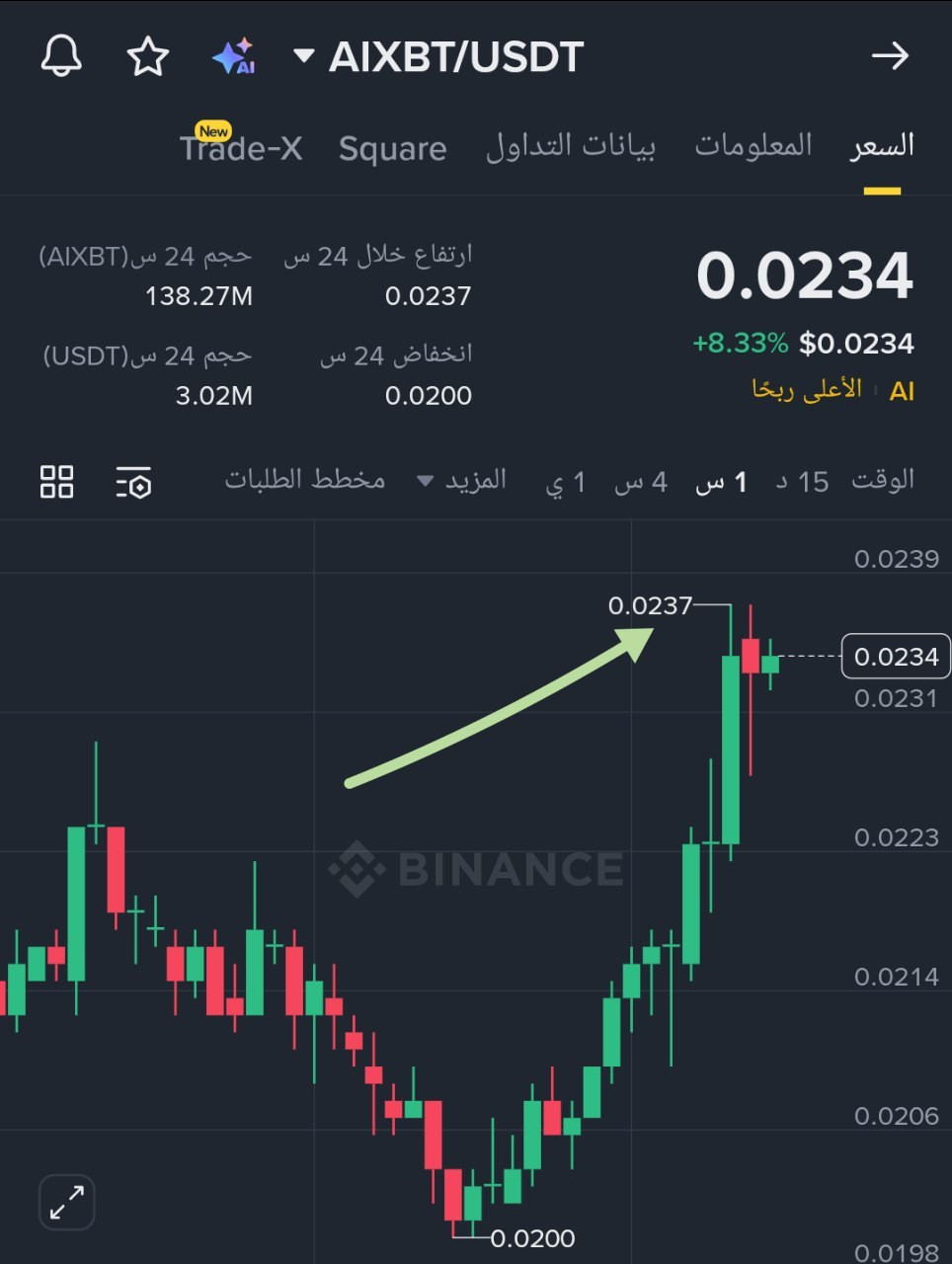Open the price alert bell
The height and width of the screenshot is (1264, 952).
pos(61,56)
